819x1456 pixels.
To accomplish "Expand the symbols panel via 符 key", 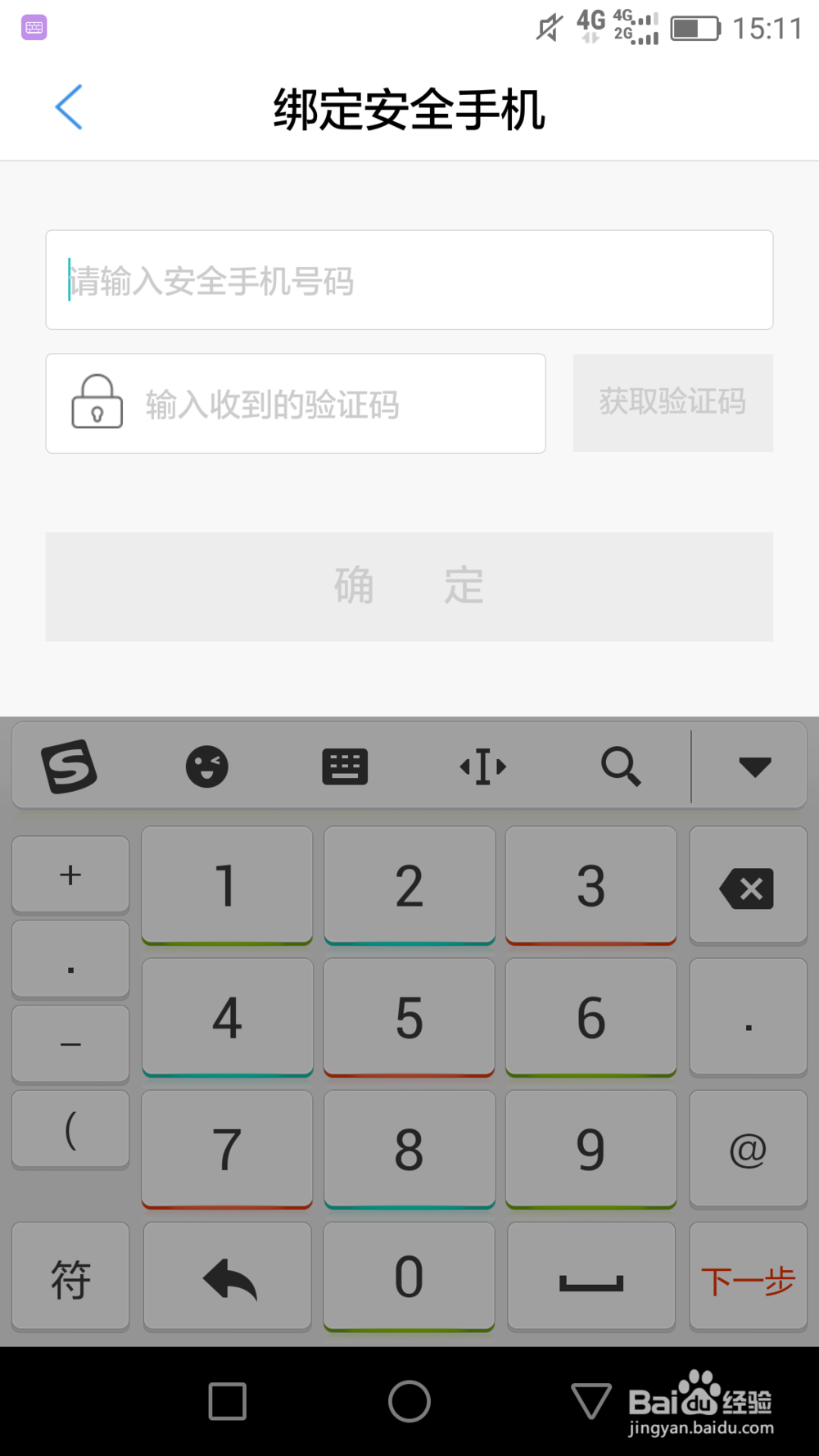I will point(70,1276).
